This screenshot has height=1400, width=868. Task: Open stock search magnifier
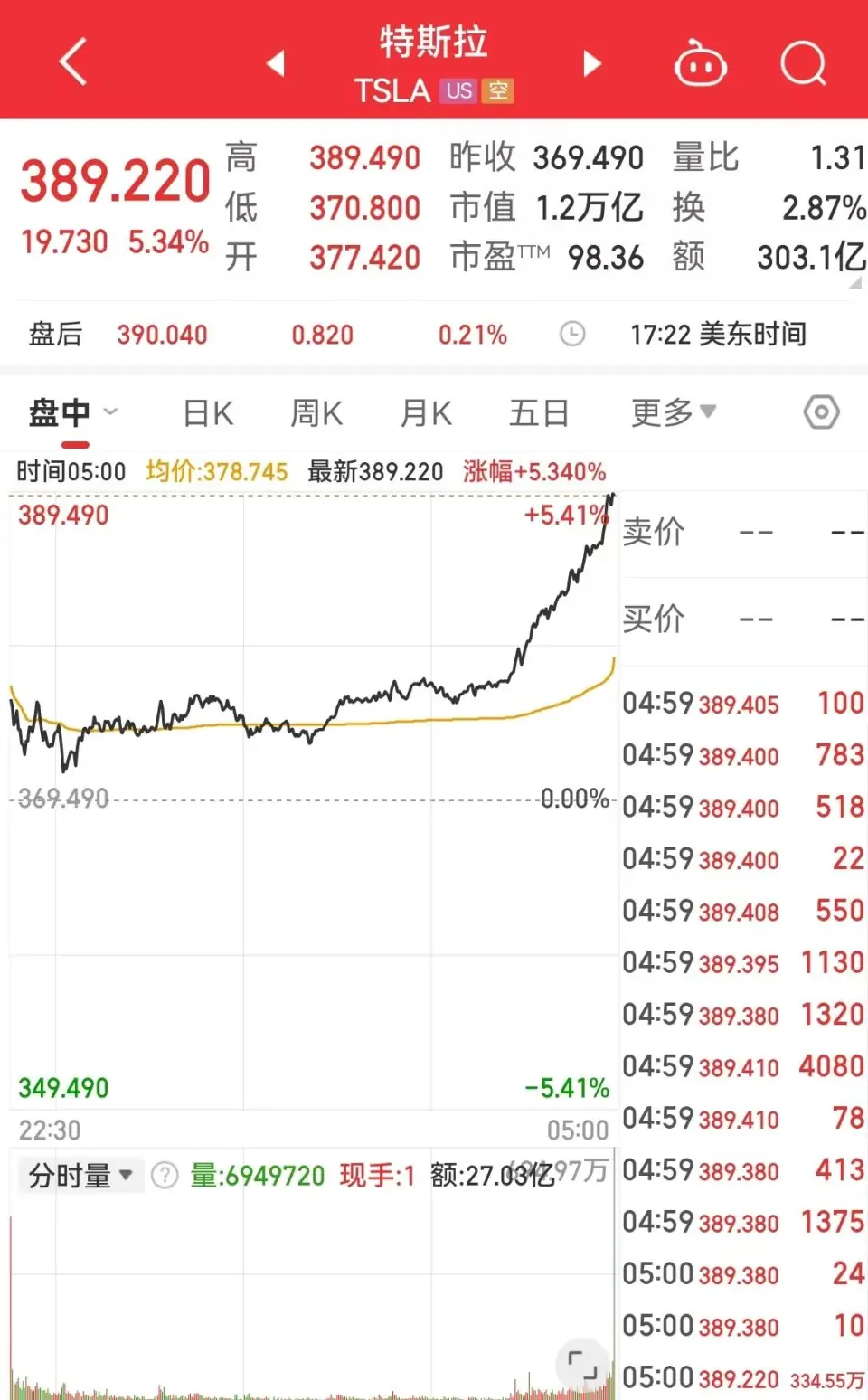click(x=803, y=64)
